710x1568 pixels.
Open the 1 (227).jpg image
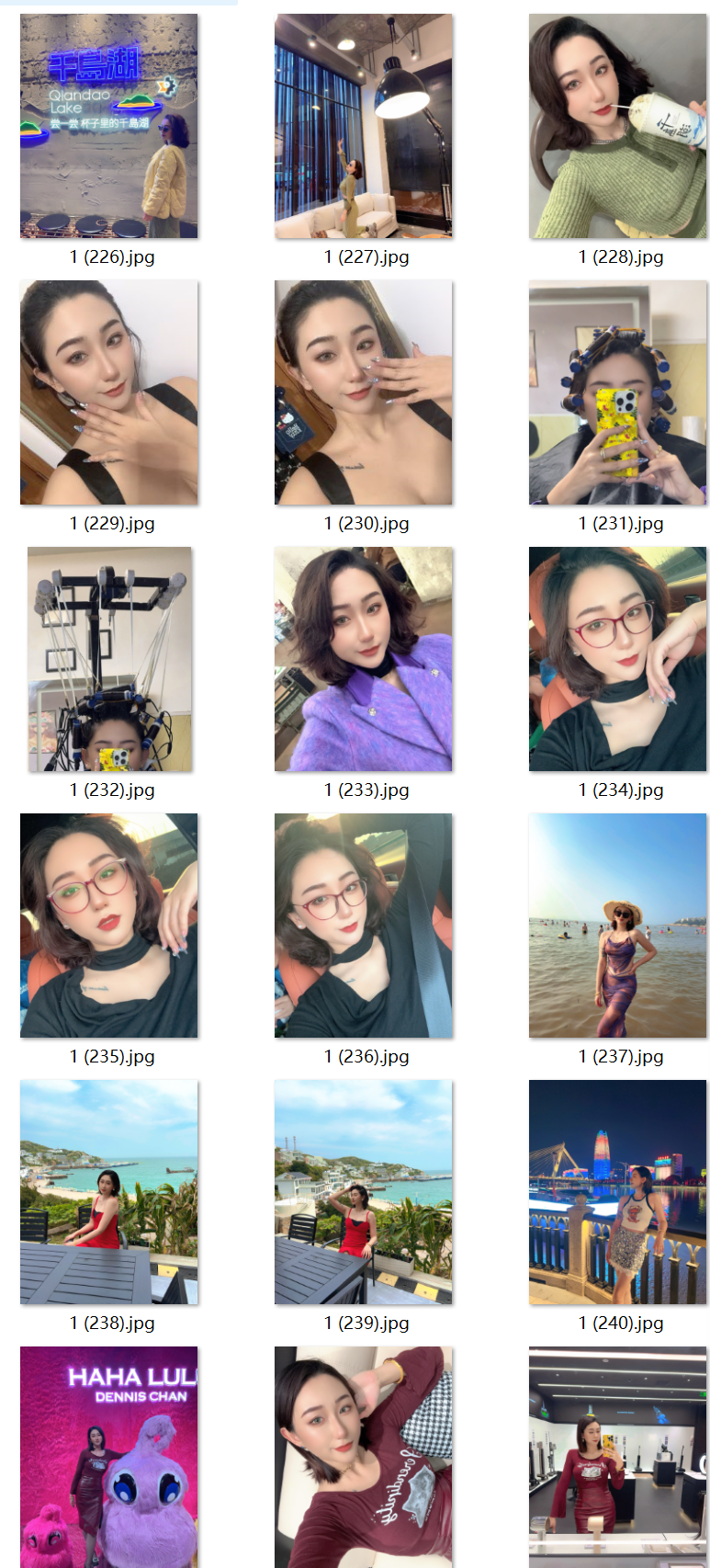(364, 126)
